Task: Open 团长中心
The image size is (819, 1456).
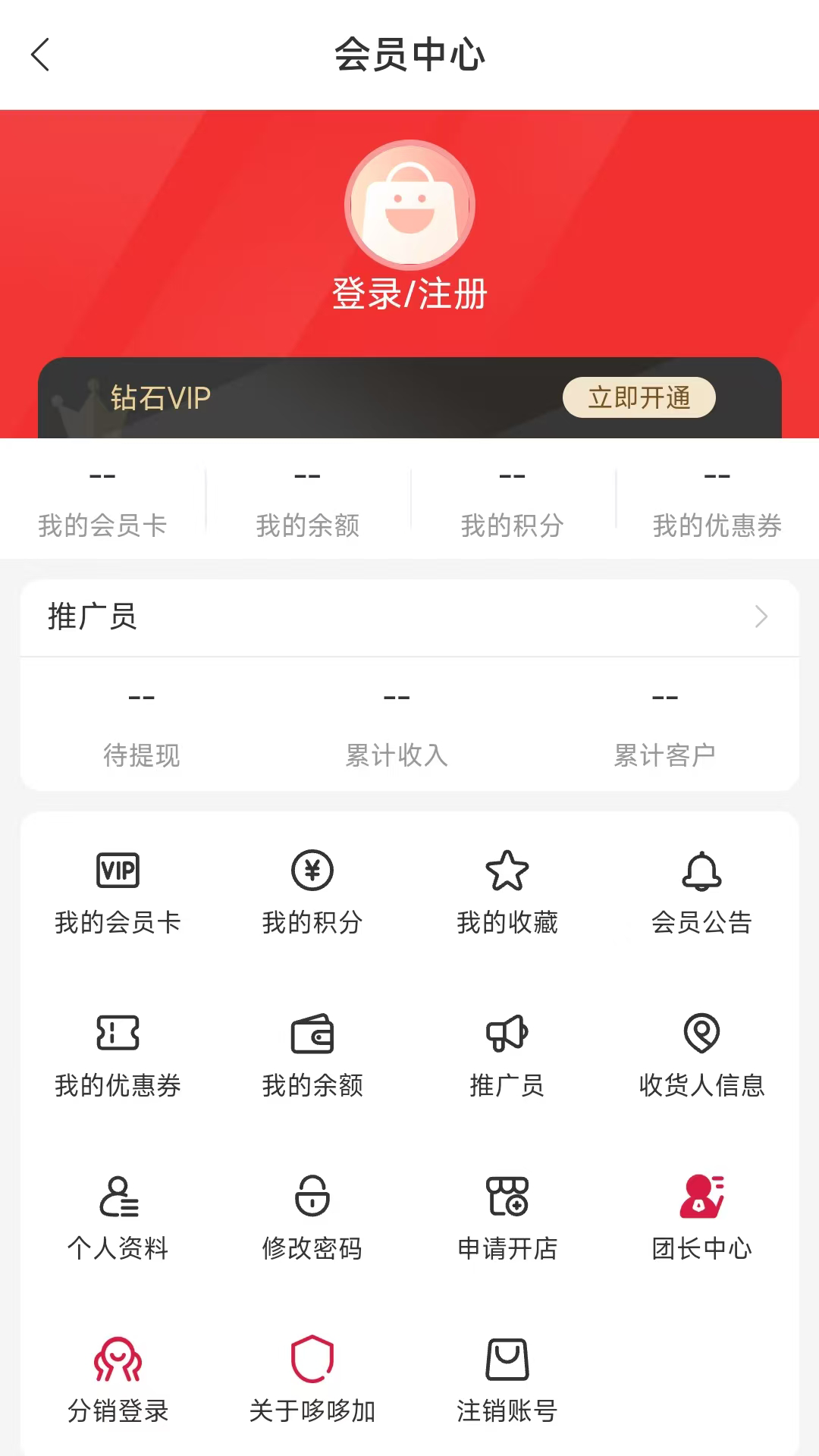Action: tap(701, 1217)
